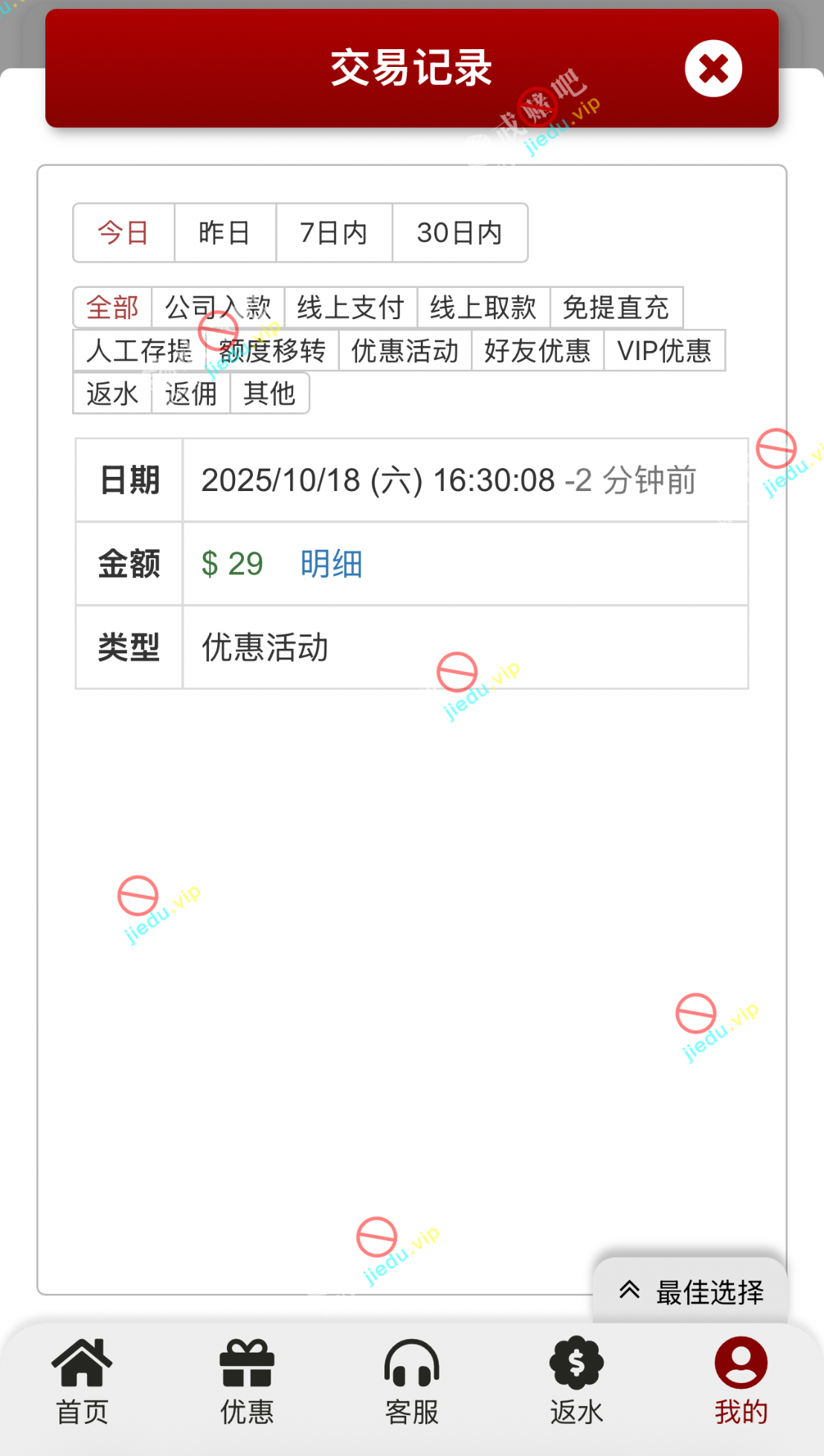Filter records by 返佣
Image resolution: width=824 pixels, height=1456 pixels.
click(x=190, y=394)
